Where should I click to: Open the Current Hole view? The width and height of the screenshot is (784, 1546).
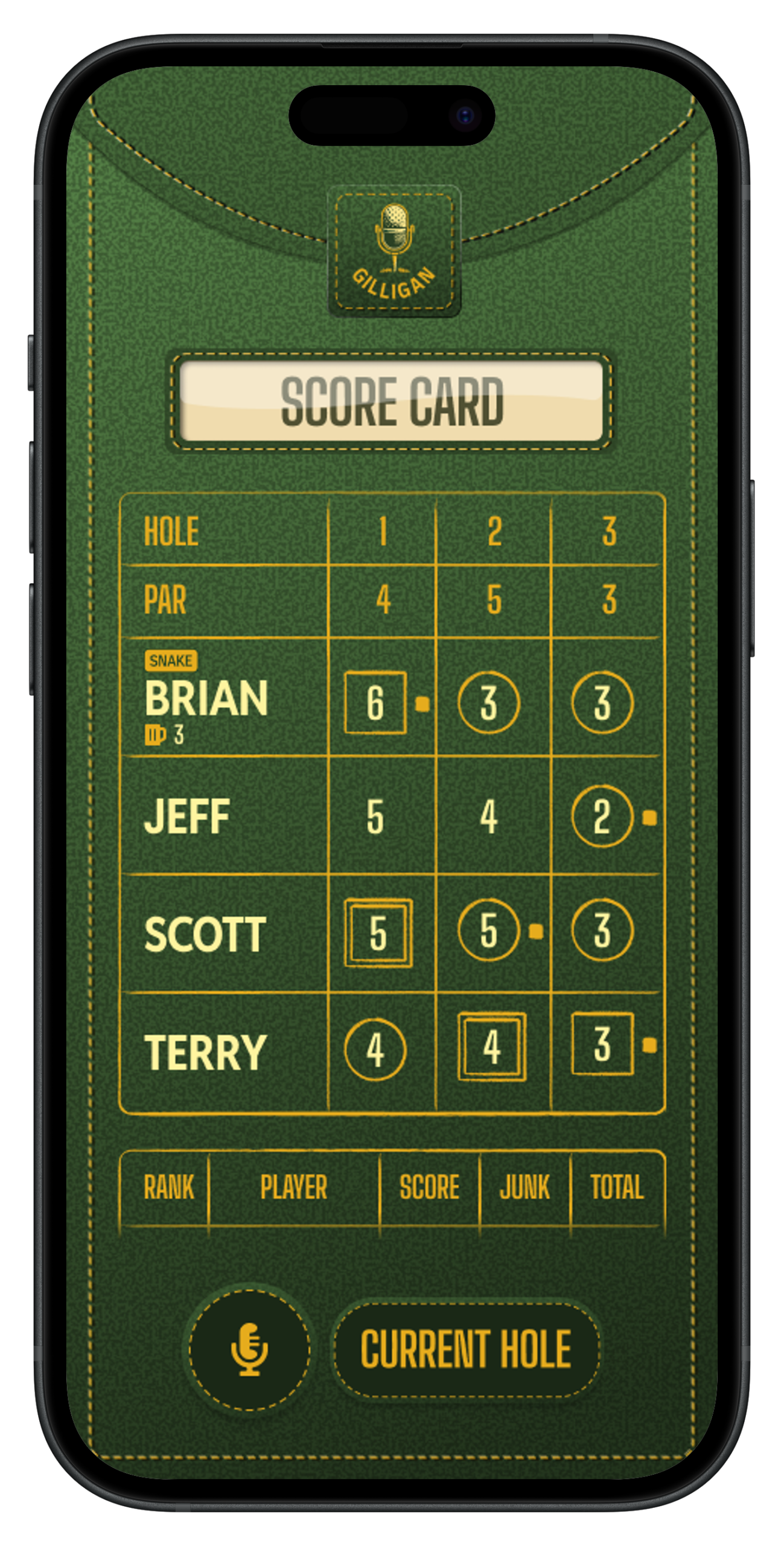coord(465,1350)
